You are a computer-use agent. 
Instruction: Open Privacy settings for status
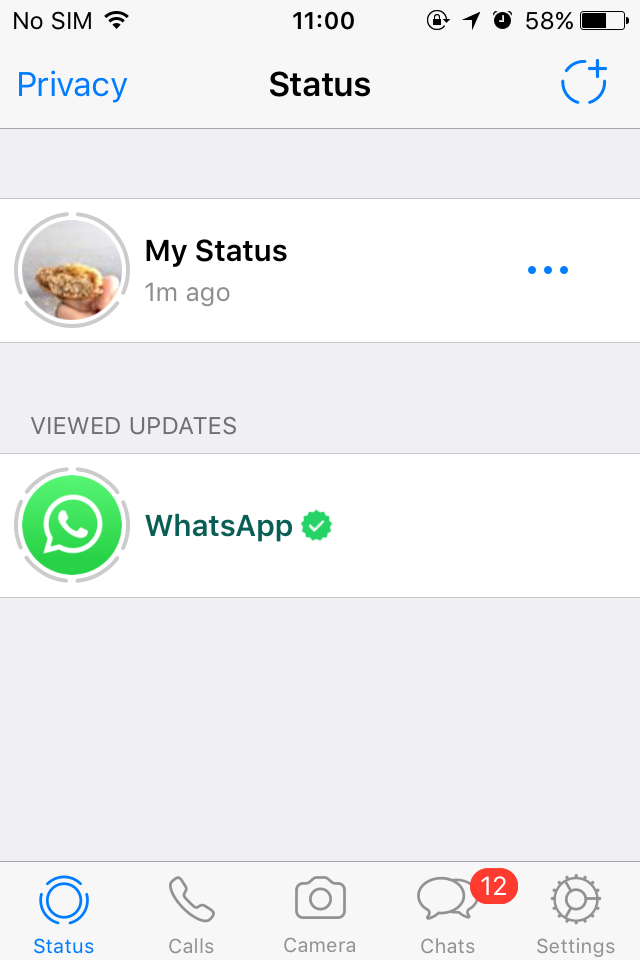(72, 85)
